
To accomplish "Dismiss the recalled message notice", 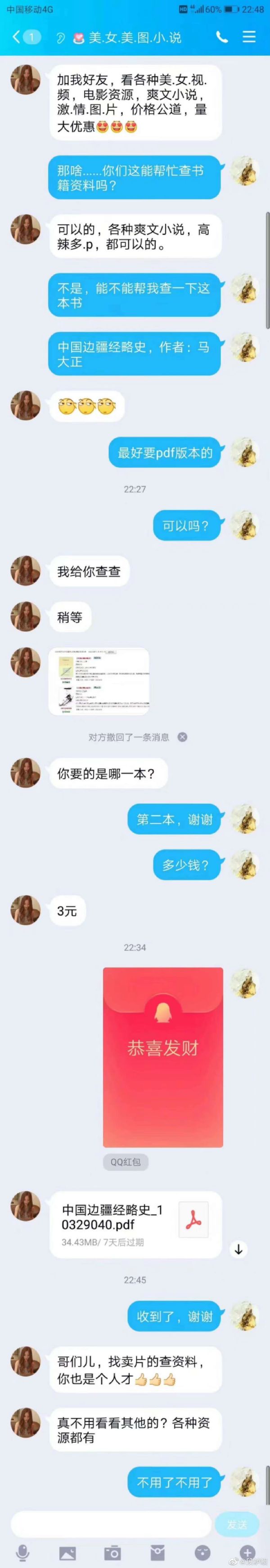I will 182,737.
